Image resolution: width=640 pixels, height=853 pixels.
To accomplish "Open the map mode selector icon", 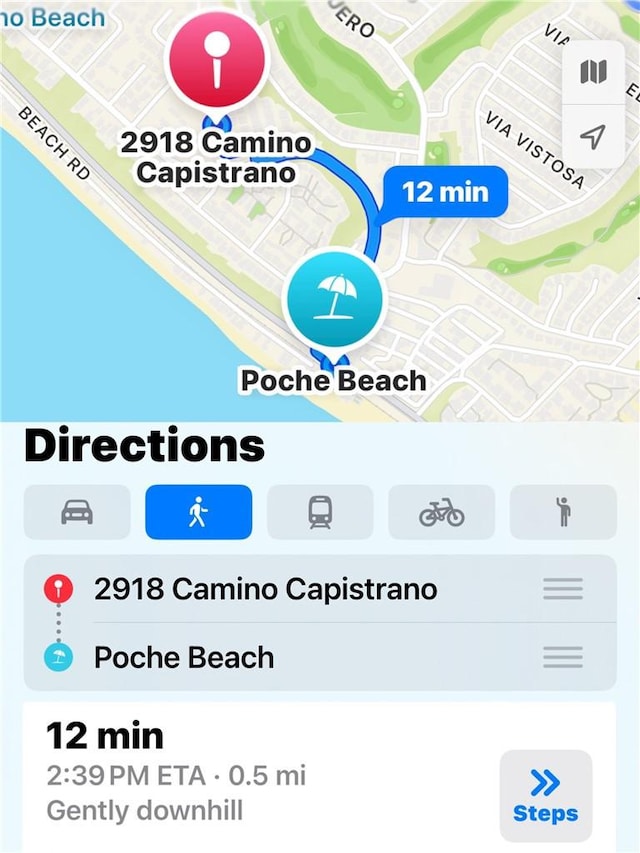I will tap(593, 73).
